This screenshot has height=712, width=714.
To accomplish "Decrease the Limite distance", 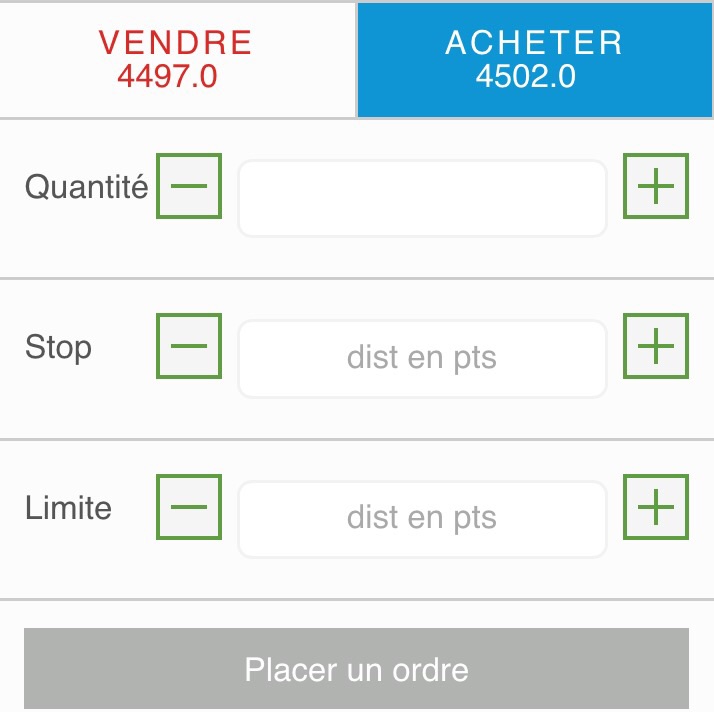I will 189,506.
